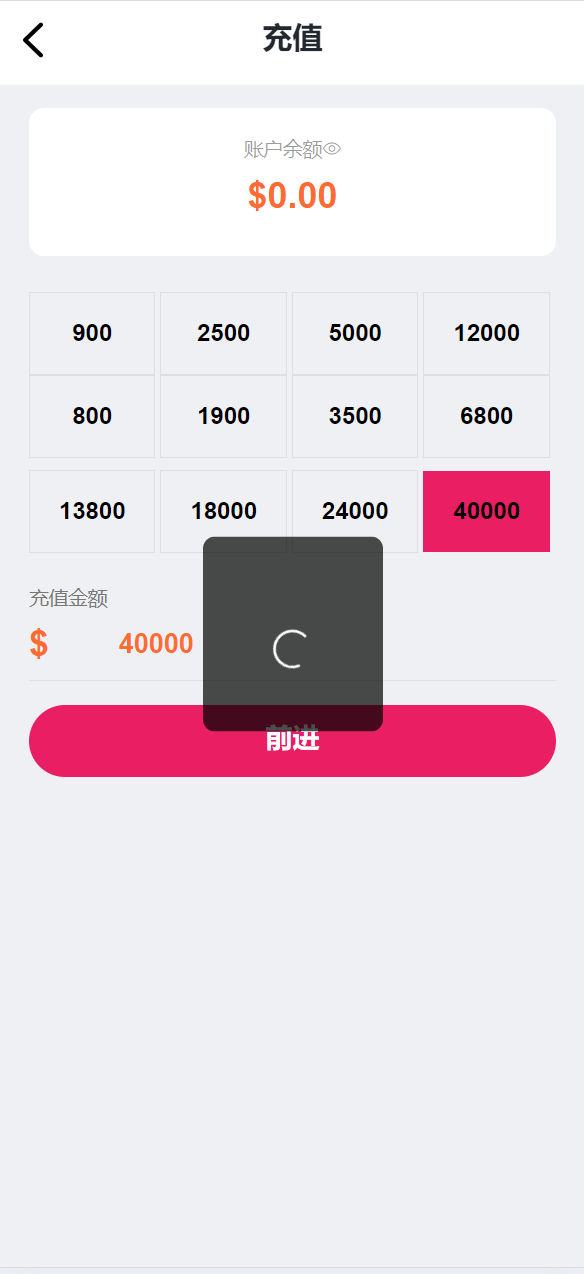The height and width of the screenshot is (1274, 584).
Task: Go back using the top-left arrow
Action: (x=33, y=41)
